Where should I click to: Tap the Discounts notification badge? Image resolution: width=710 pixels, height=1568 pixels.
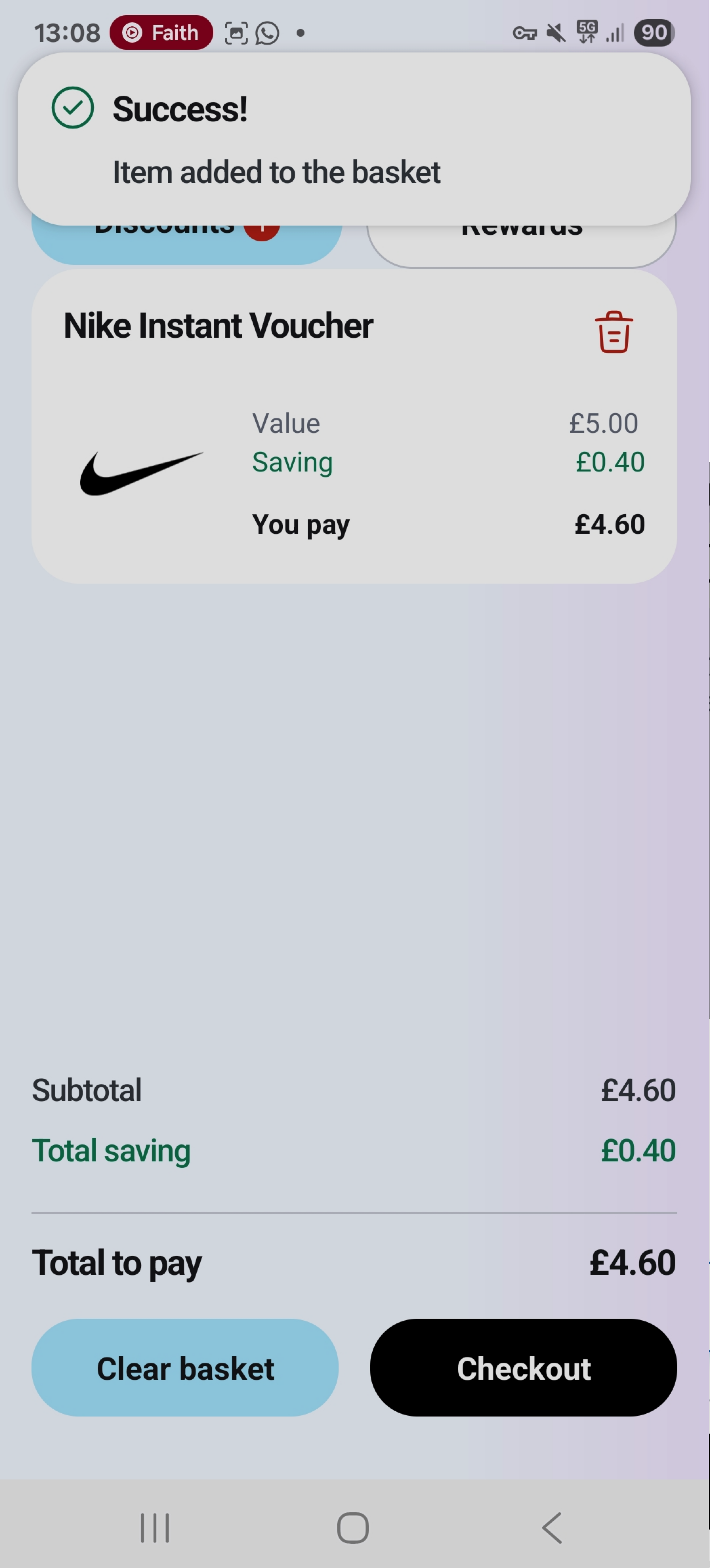coord(262,230)
